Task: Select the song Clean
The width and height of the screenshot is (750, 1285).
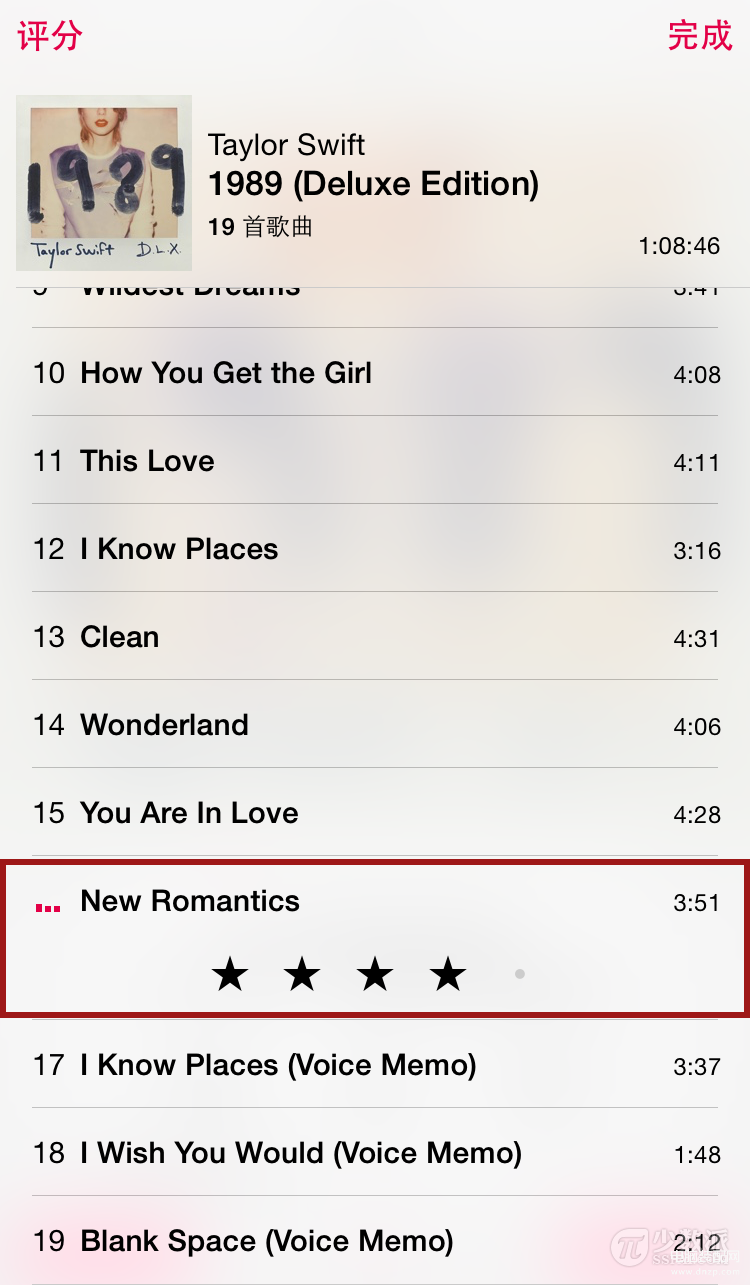Action: [x=375, y=637]
